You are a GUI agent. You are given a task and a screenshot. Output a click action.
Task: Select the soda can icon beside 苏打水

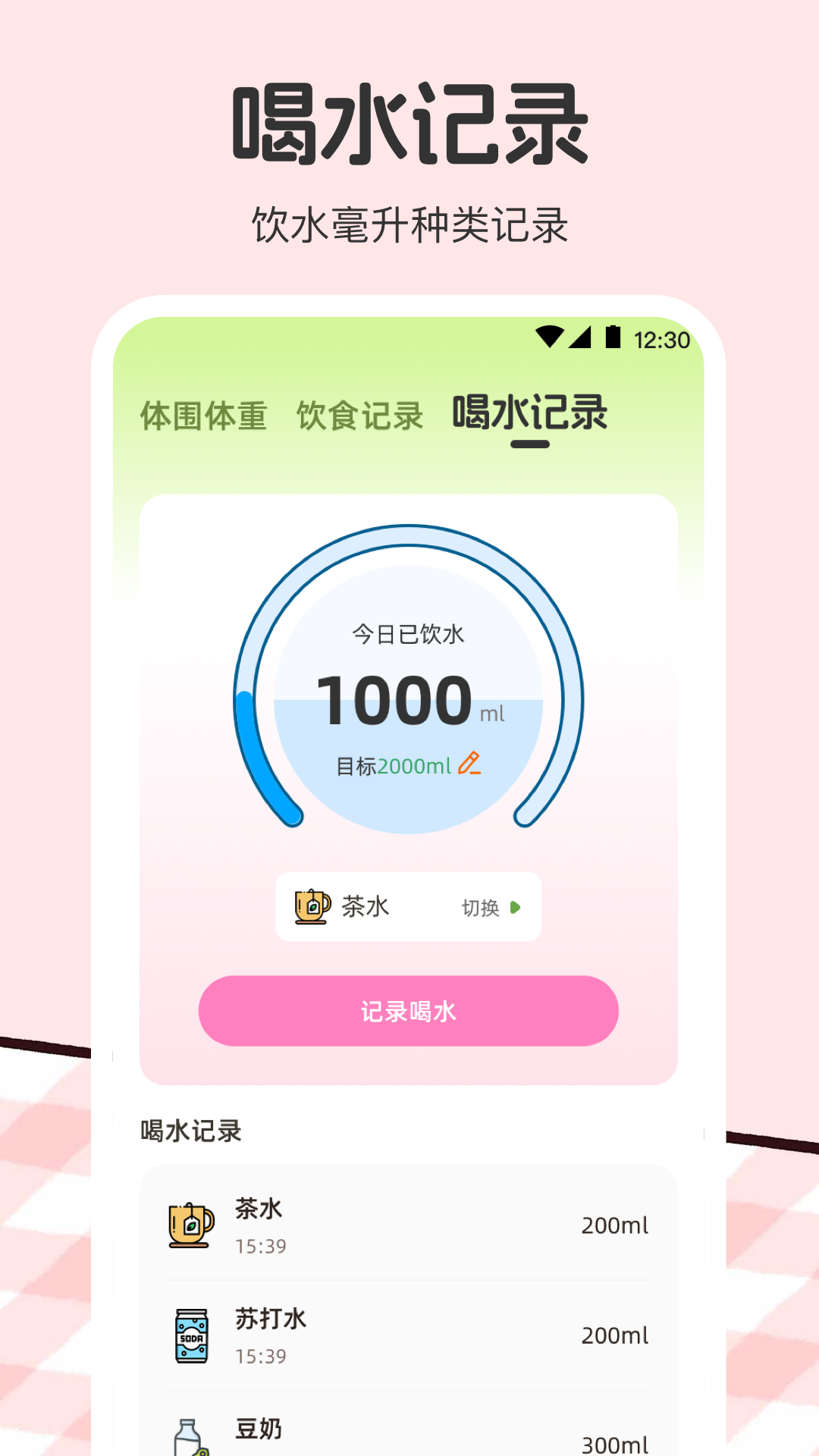190,1336
